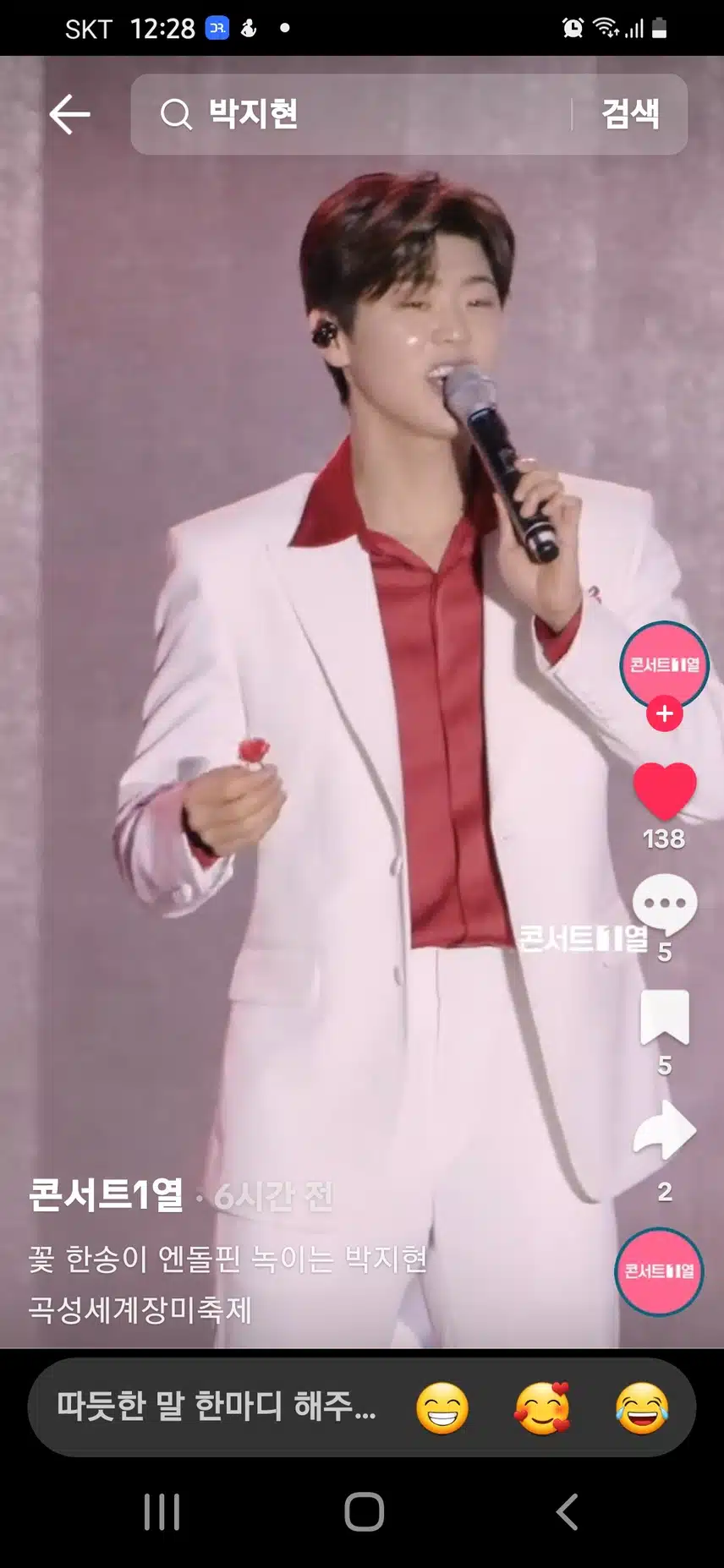Viewport: 724px width, 1568px height.
Task: Share this video using the arrow icon
Action: coord(665,1131)
